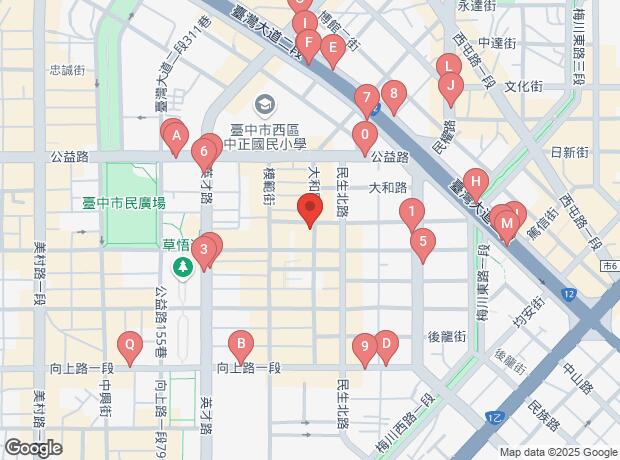Open map marker 1
620x460 pixels.
click(x=410, y=212)
